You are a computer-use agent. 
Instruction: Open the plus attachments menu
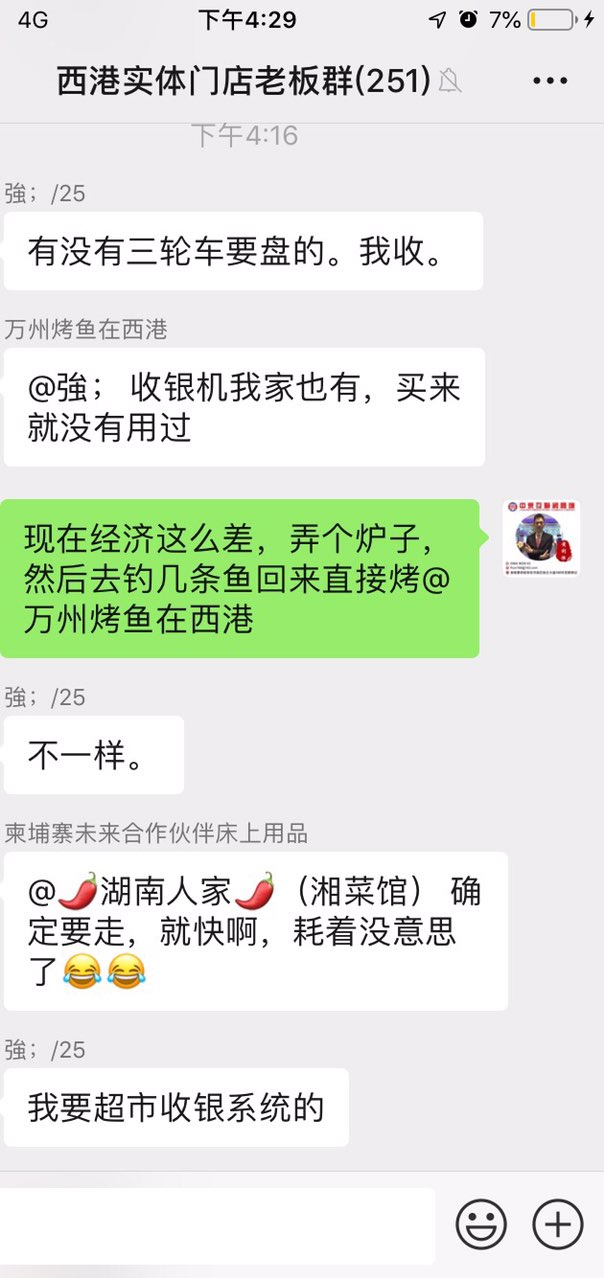point(557,1224)
